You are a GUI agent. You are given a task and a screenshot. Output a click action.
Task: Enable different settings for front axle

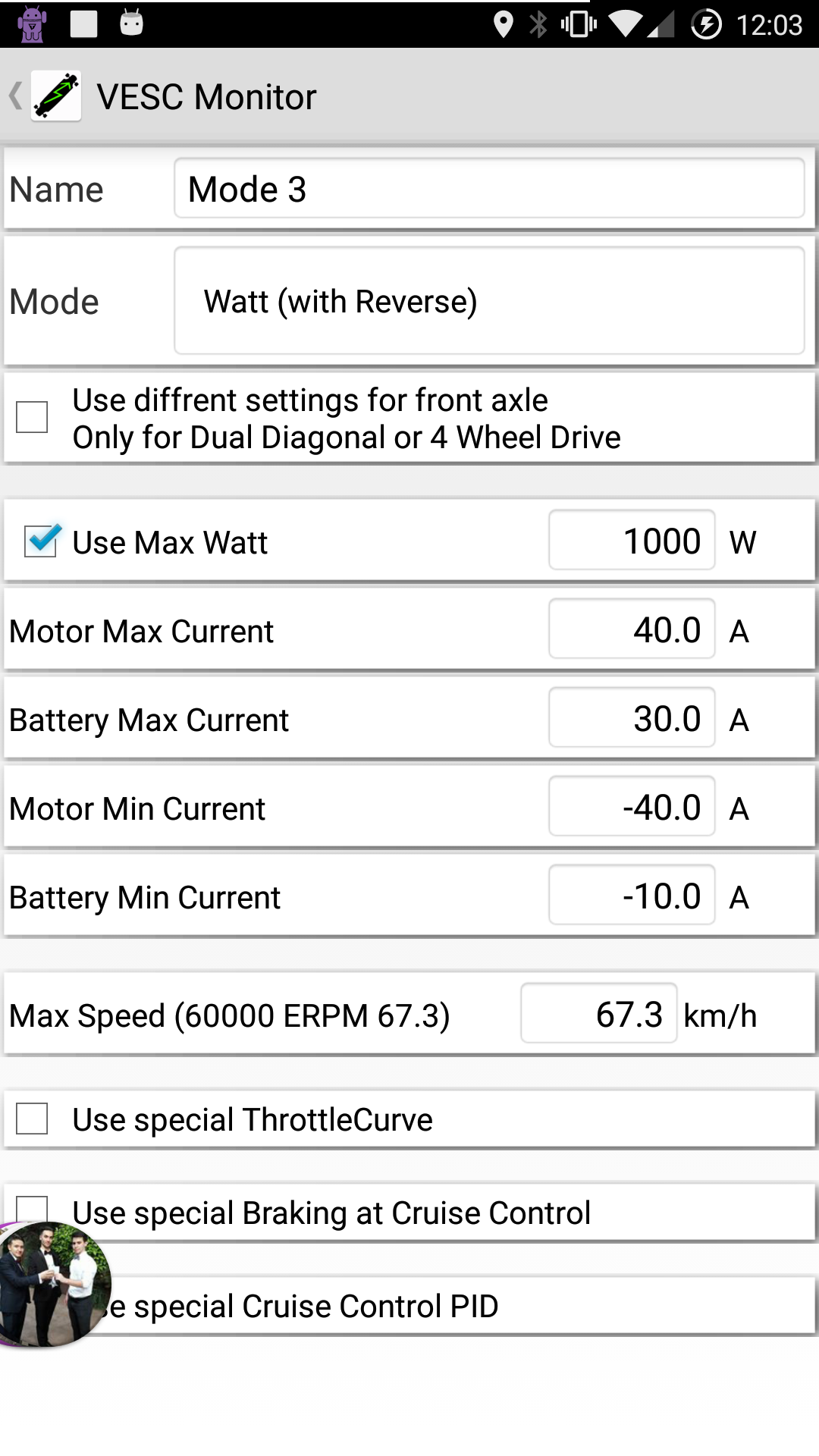(32, 417)
